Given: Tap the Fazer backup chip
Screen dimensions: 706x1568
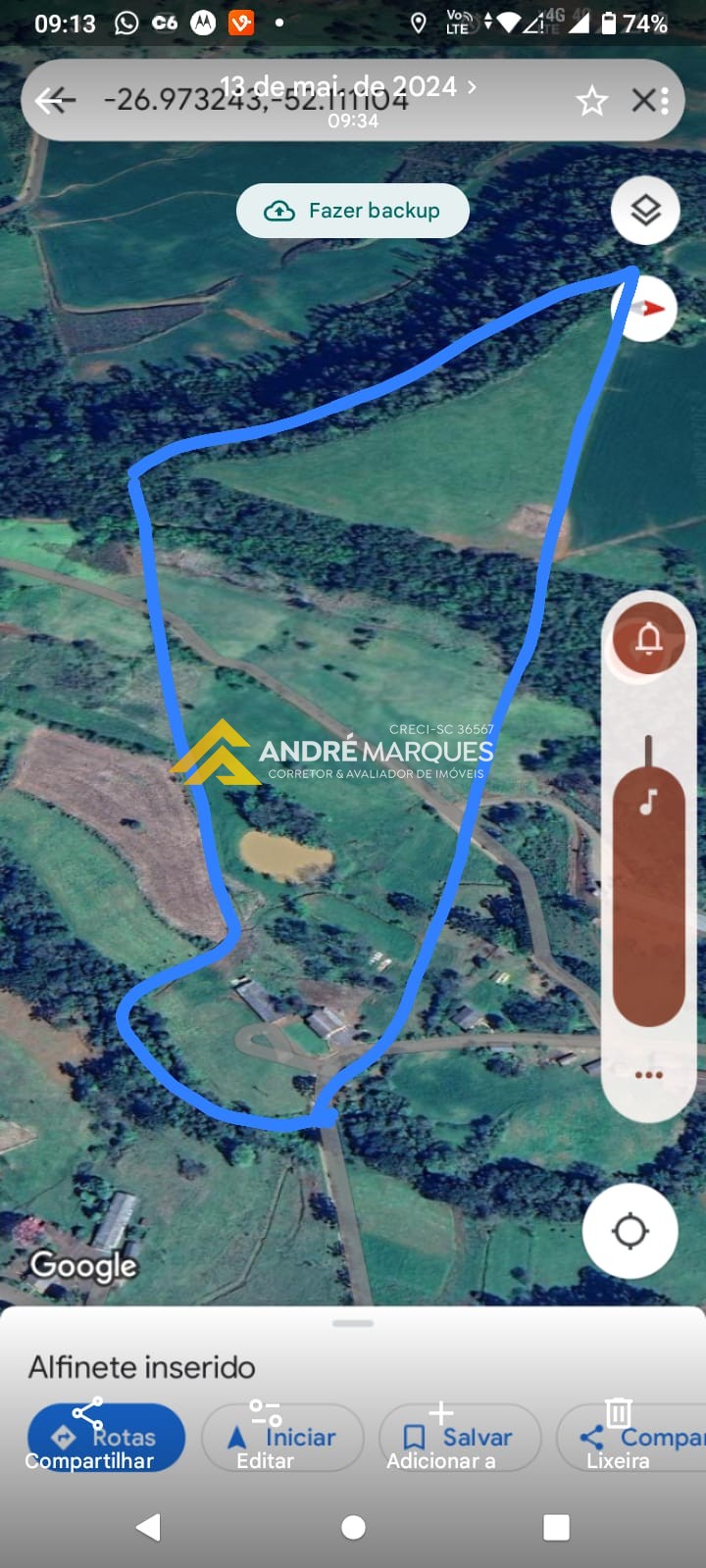Looking at the screenshot, I should pyautogui.click(x=353, y=211).
